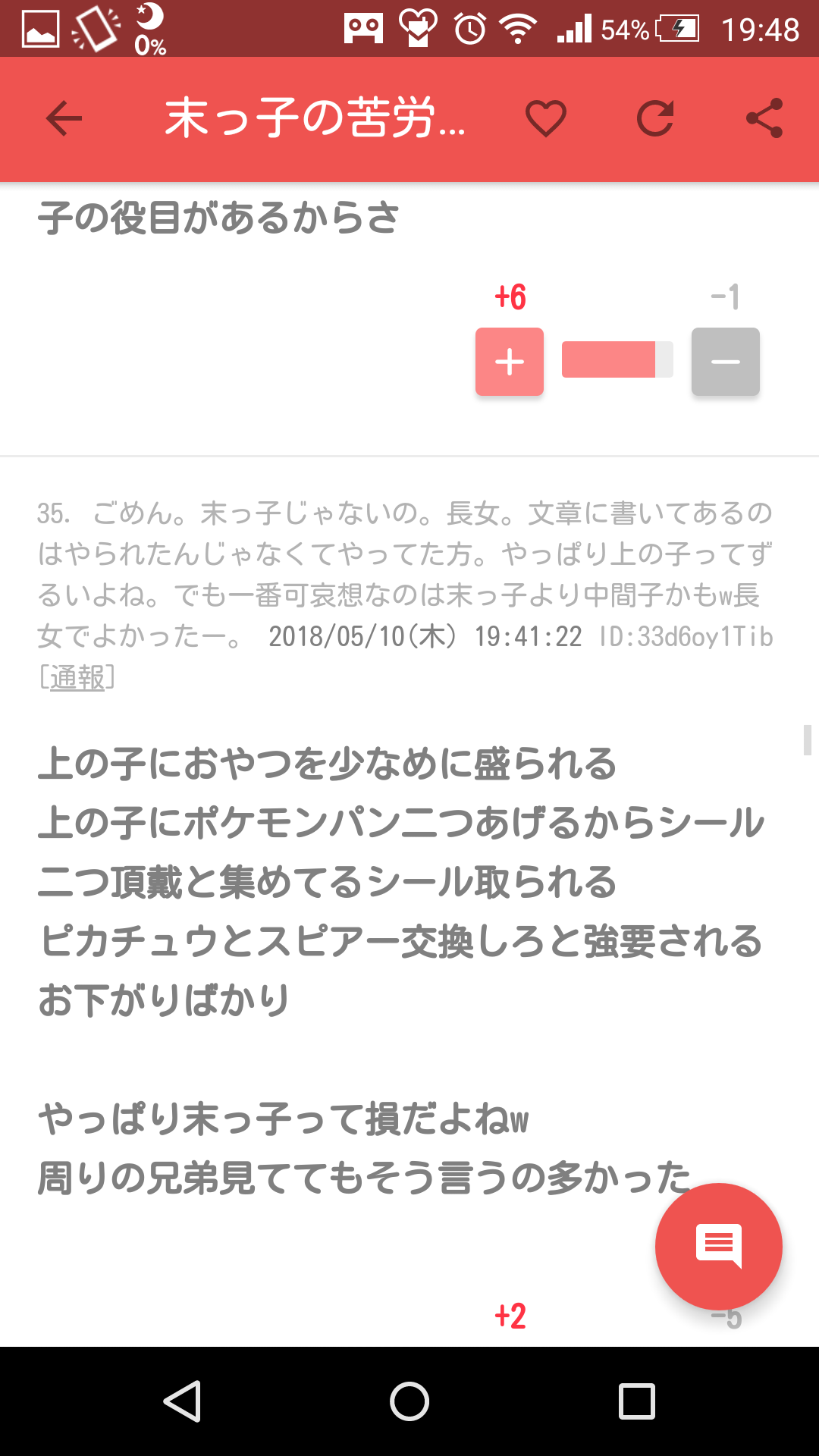
Task: Upvote comment with the plus button
Action: pyautogui.click(x=509, y=362)
